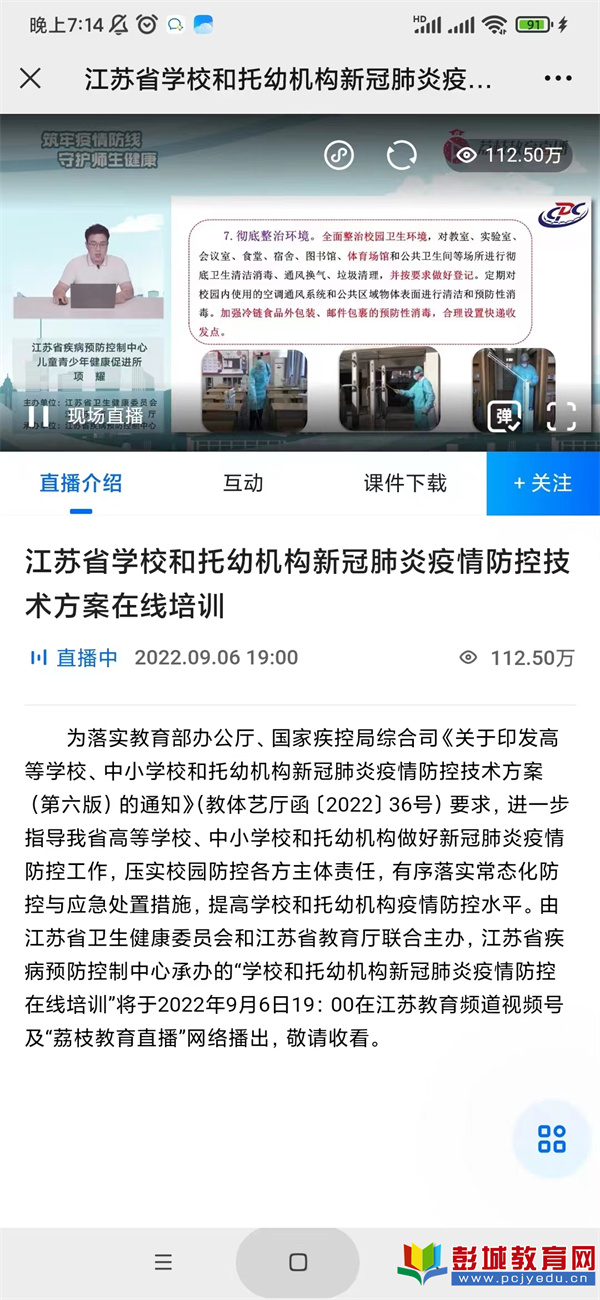Enter fullscreen video mode
This screenshot has width=600, height=1300.
tap(562, 416)
